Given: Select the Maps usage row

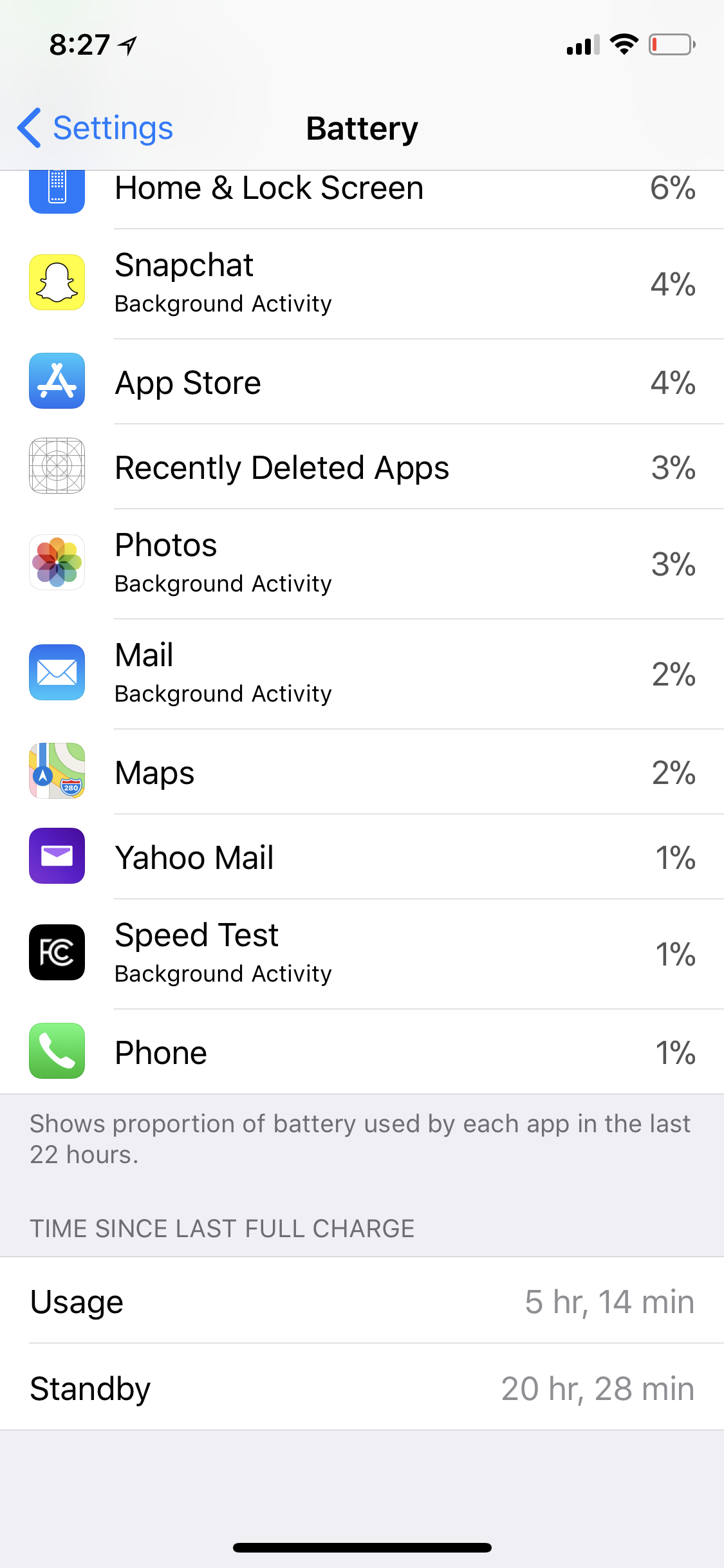Looking at the screenshot, I should pos(362,772).
